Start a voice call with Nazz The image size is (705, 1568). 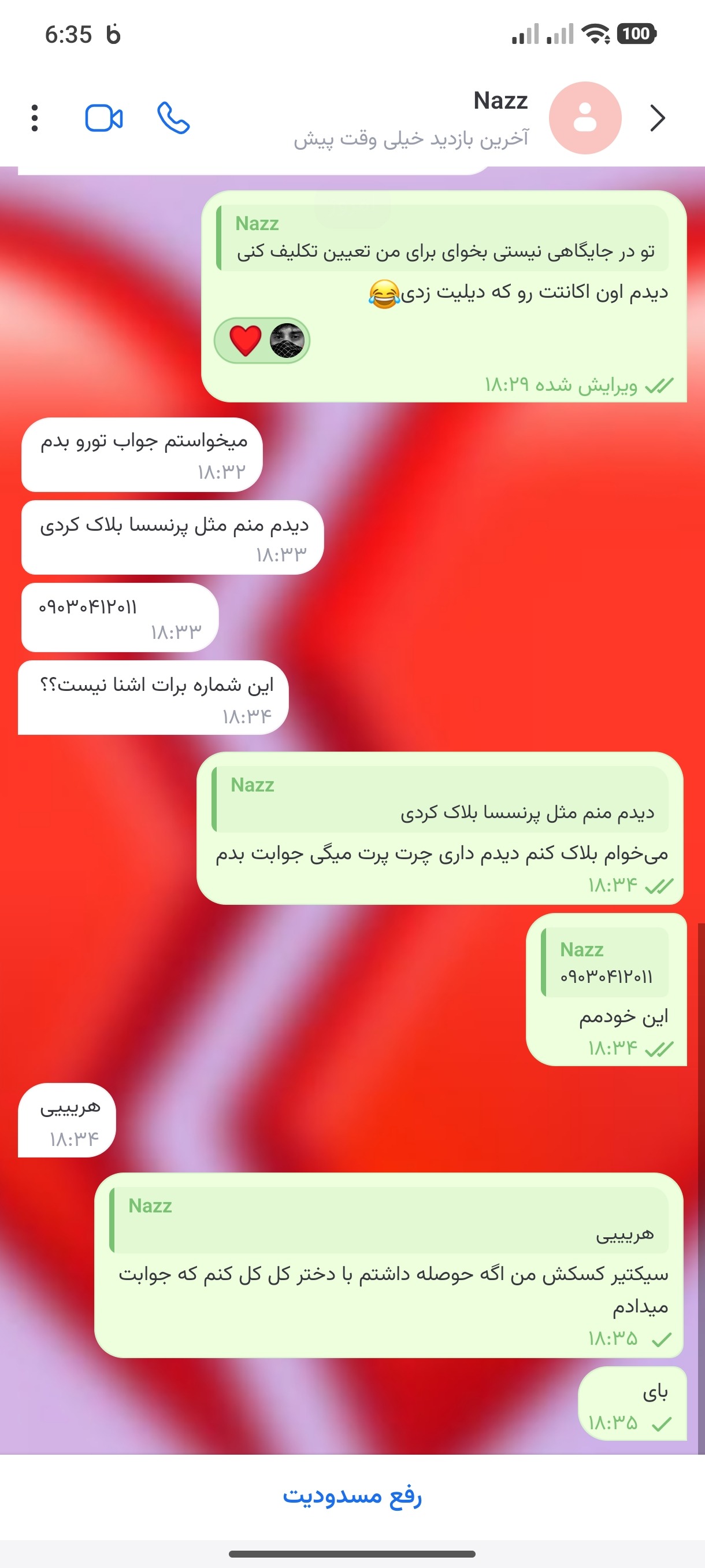(173, 117)
